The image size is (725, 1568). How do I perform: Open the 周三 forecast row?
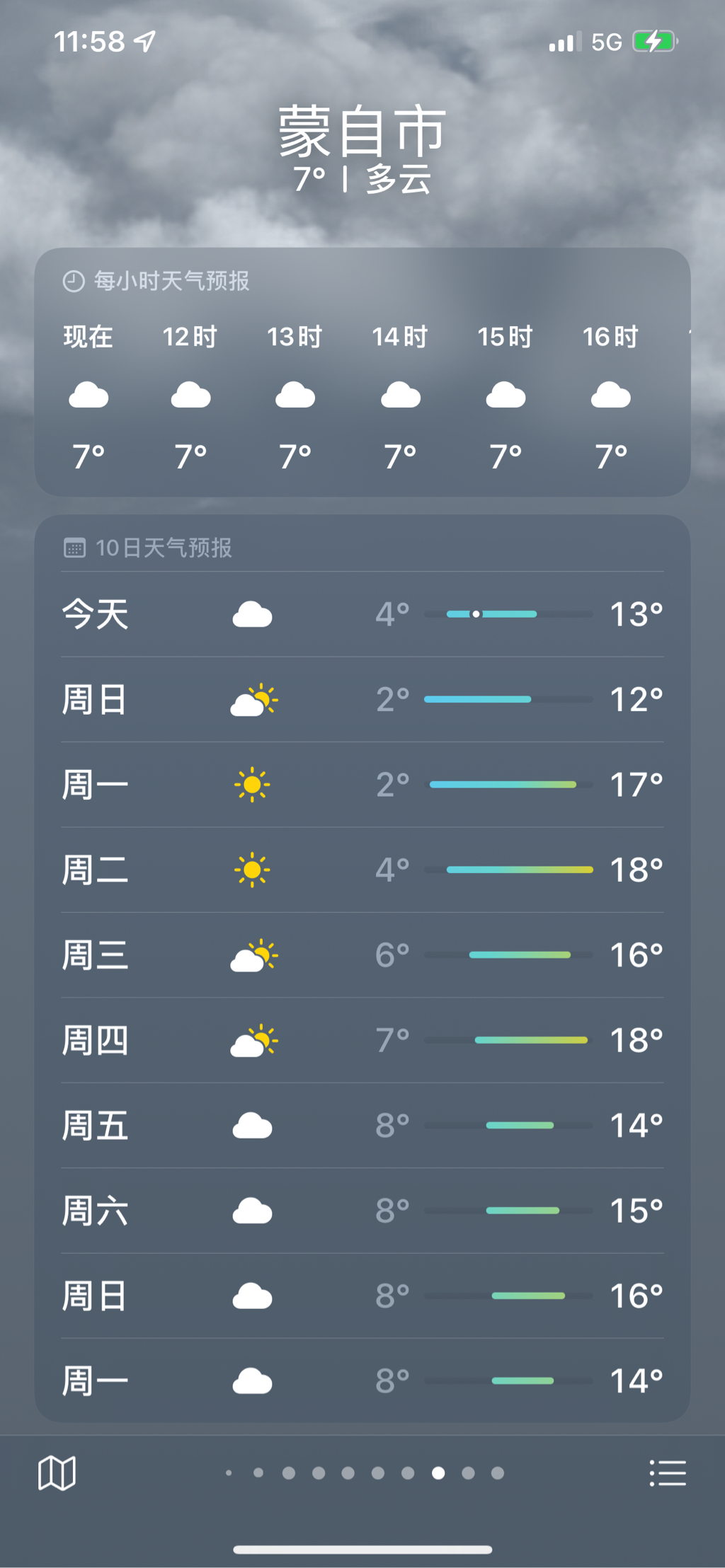[x=362, y=955]
